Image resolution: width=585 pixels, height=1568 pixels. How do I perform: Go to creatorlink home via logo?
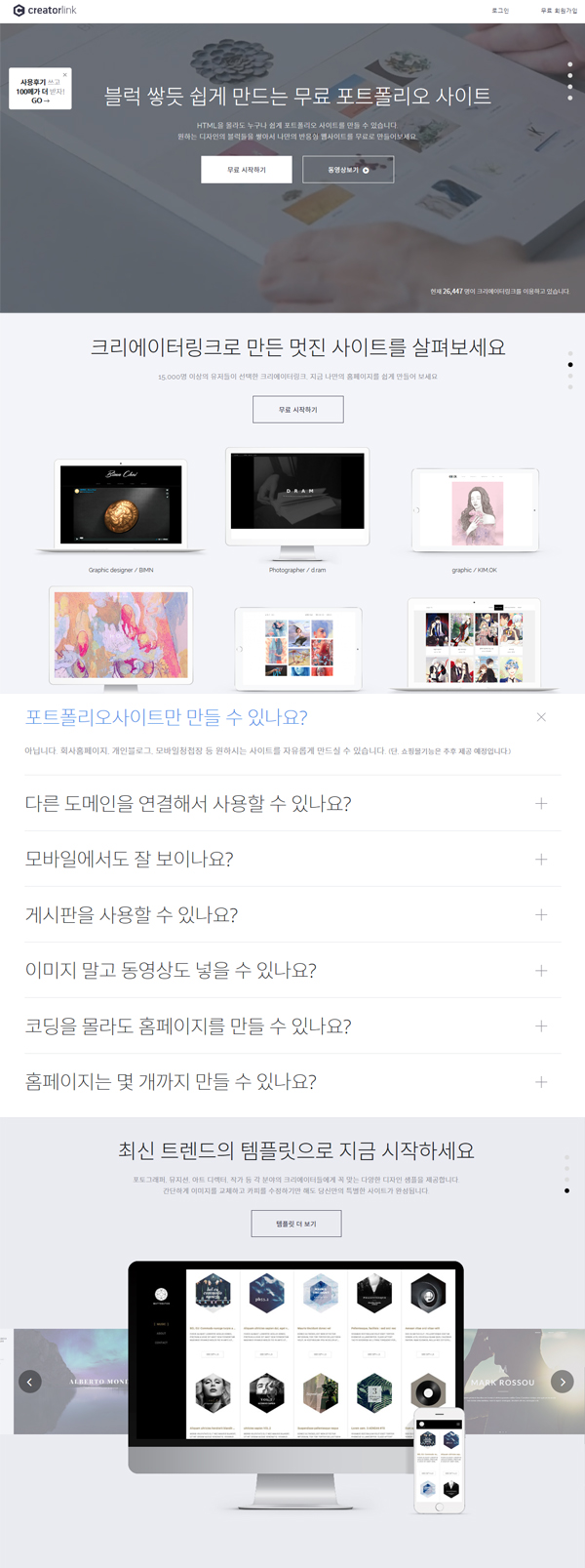pos(45,11)
